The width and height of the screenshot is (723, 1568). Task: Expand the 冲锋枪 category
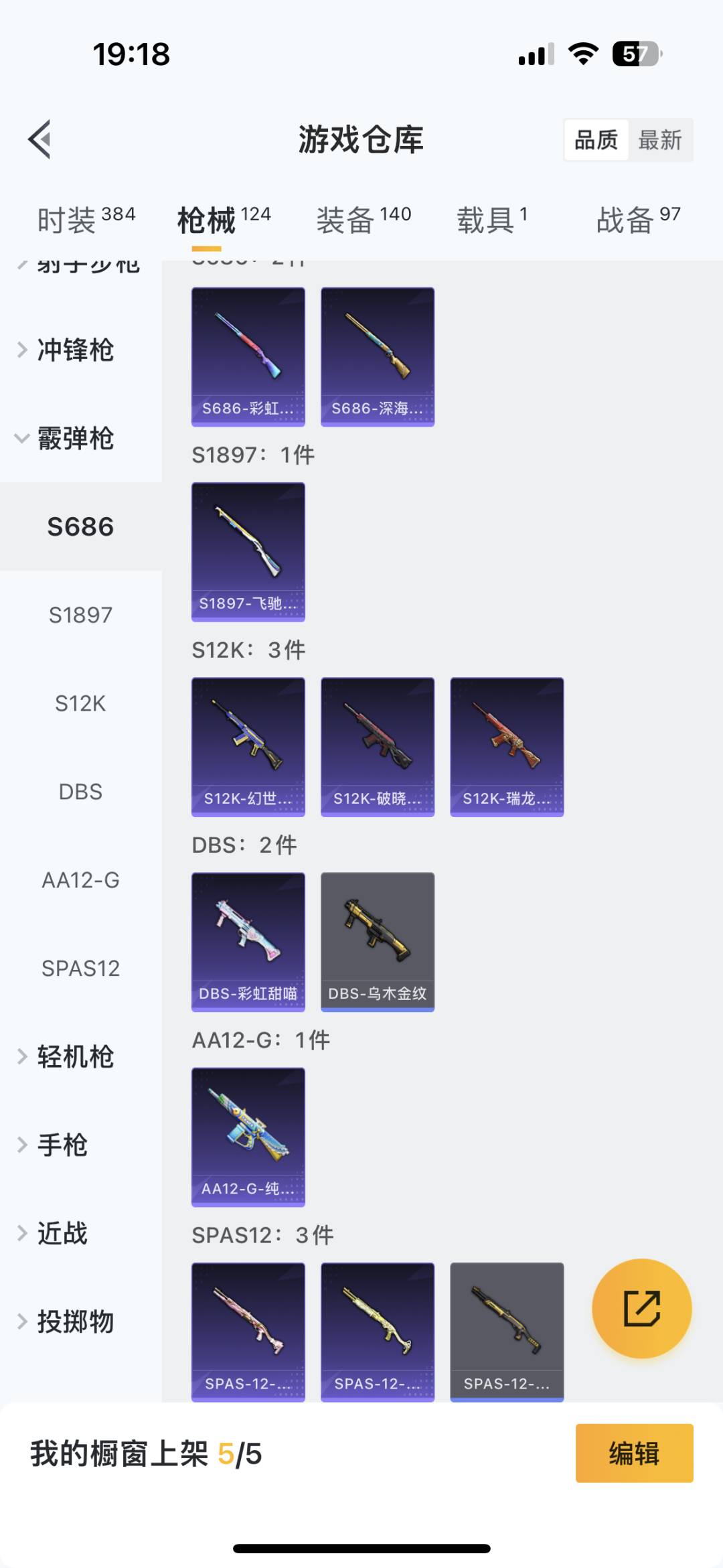[x=75, y=350]
